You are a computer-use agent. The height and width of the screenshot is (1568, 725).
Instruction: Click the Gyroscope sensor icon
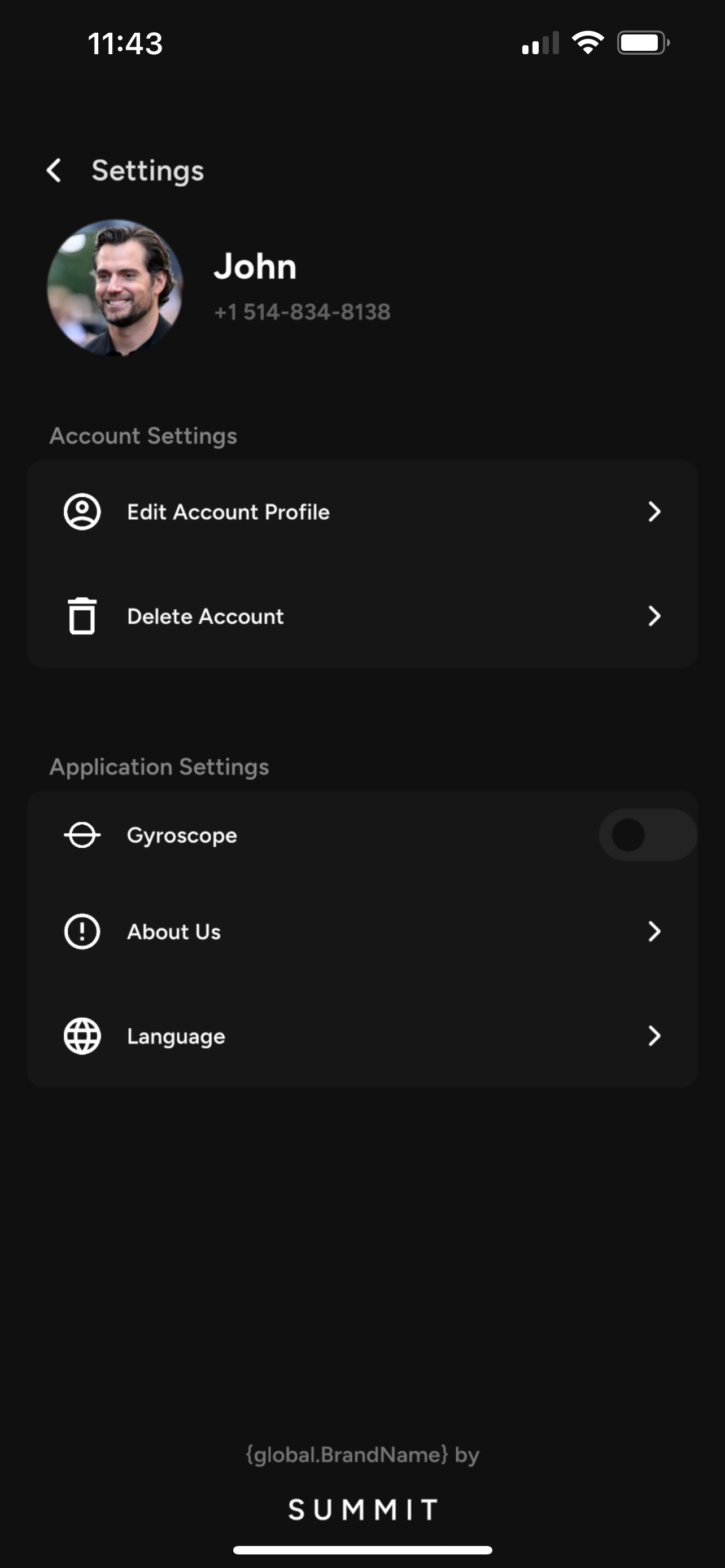click(82, 835)
